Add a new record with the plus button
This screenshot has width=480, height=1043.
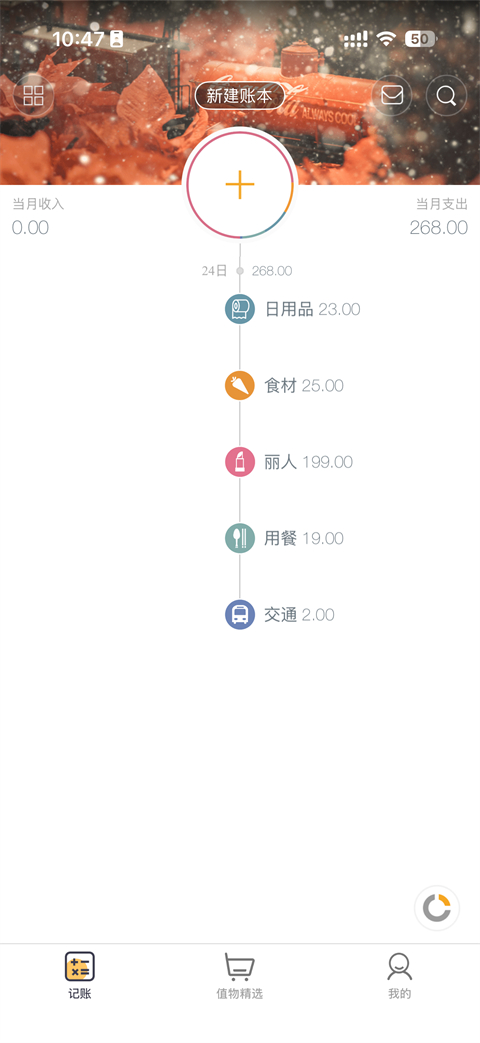pos(240,184)
